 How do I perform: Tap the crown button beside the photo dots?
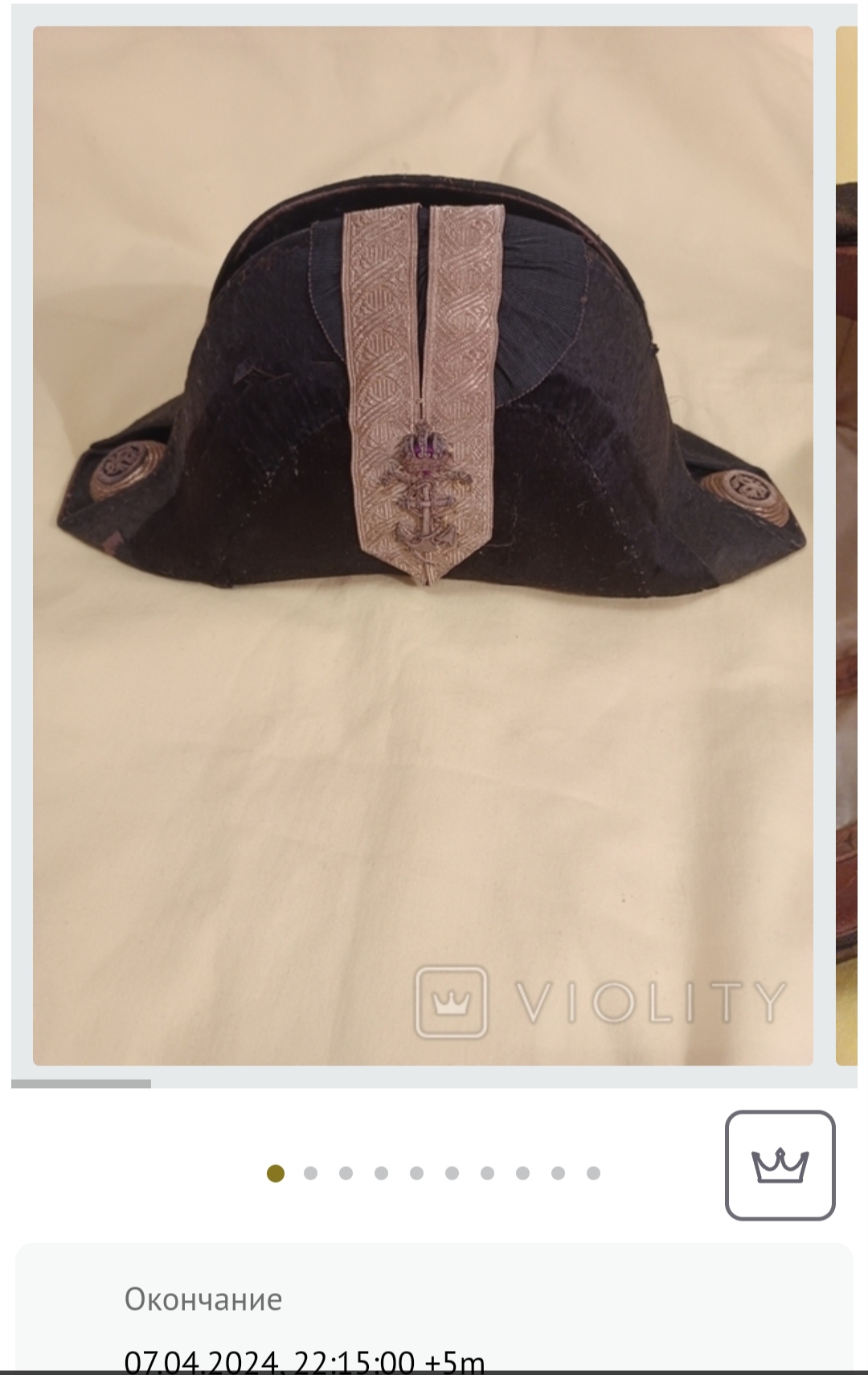(x=780, y=1164)
